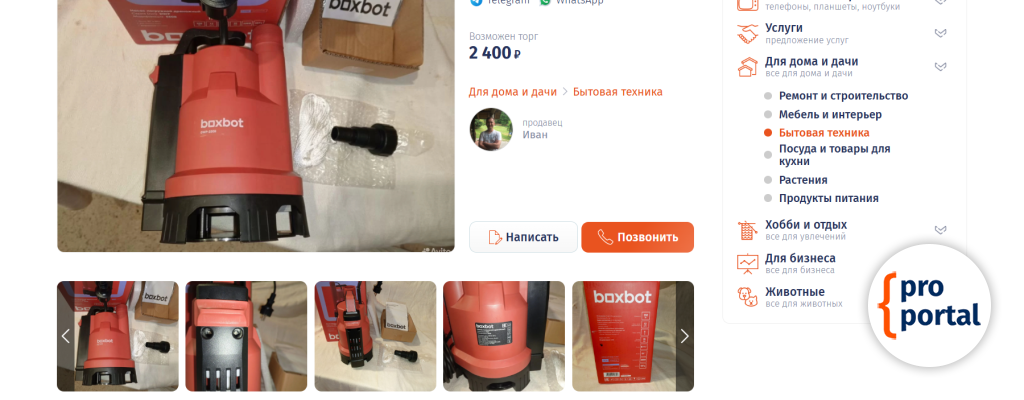Select the close-up thumbnail of the baxbot label
The image size is (1024, 400).
[504, 336]
